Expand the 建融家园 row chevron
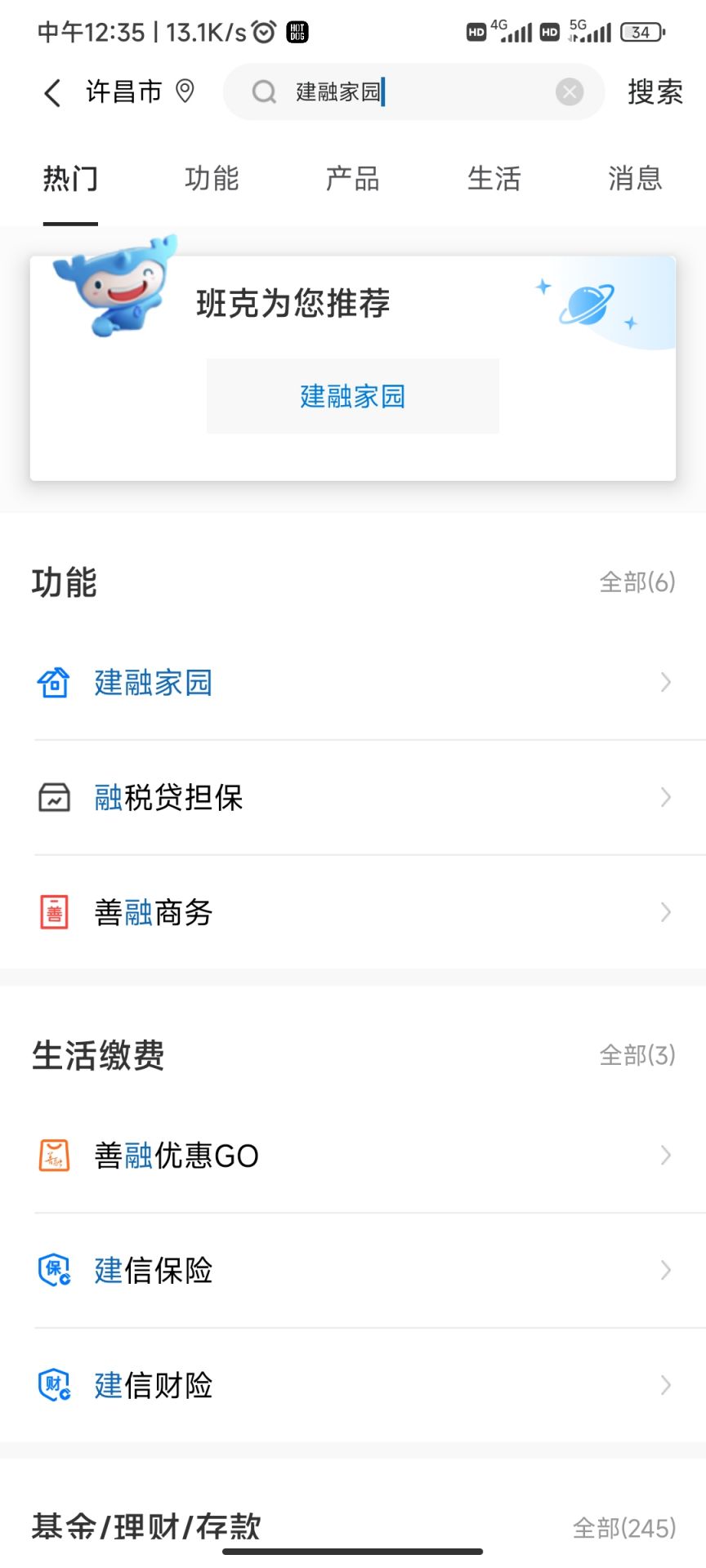706x1568 pixels. tap(664, 683)
